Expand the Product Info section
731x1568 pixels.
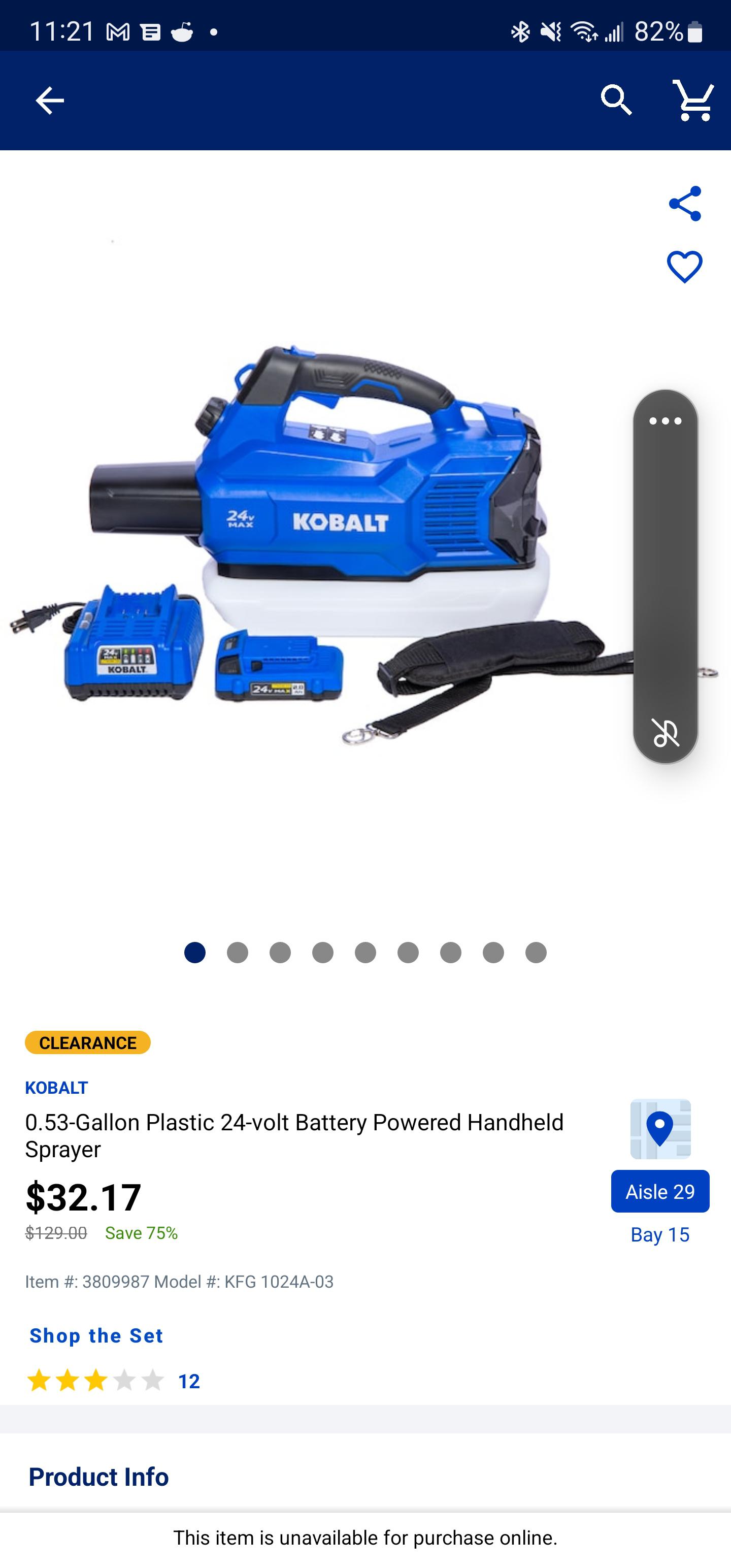[98, 1476]
